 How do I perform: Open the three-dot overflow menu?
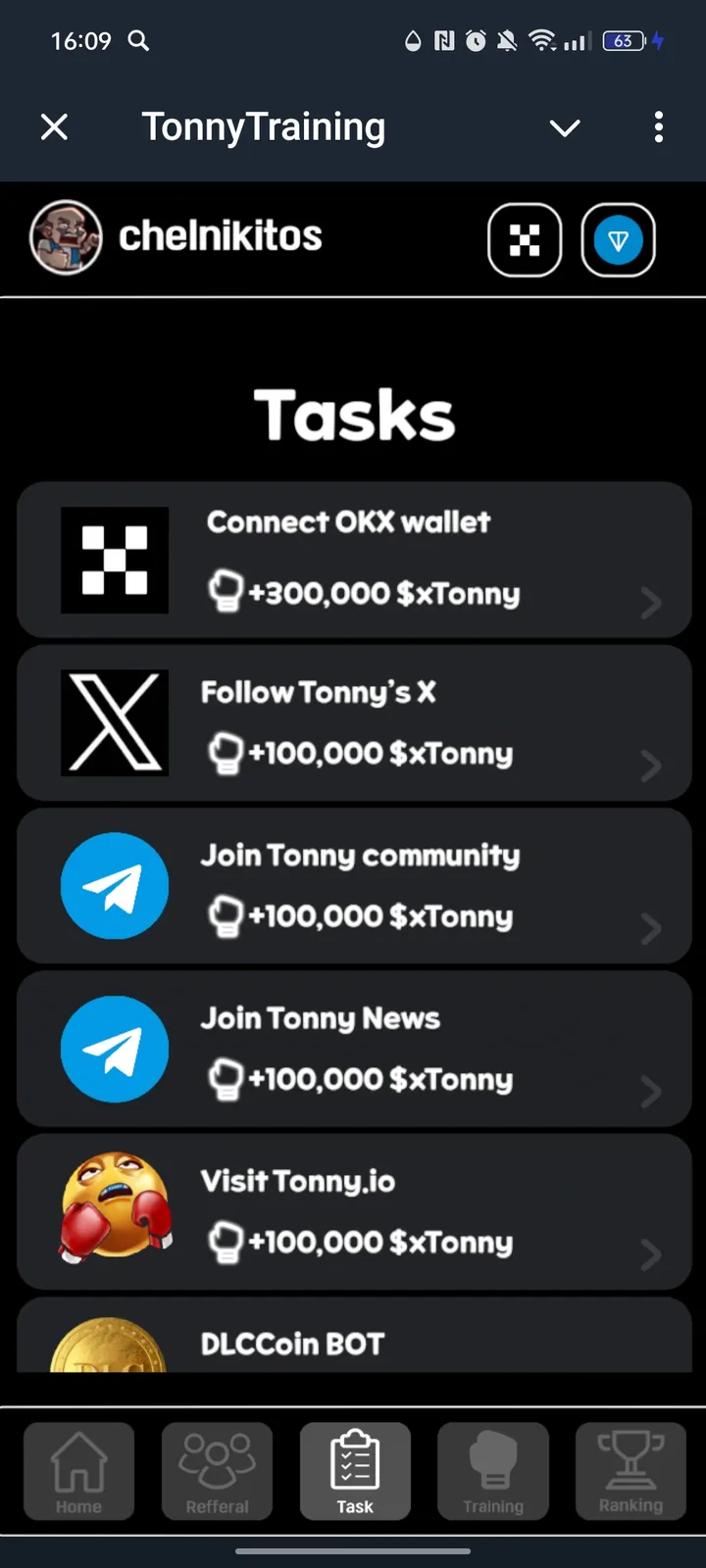click(x=658, y=127)
